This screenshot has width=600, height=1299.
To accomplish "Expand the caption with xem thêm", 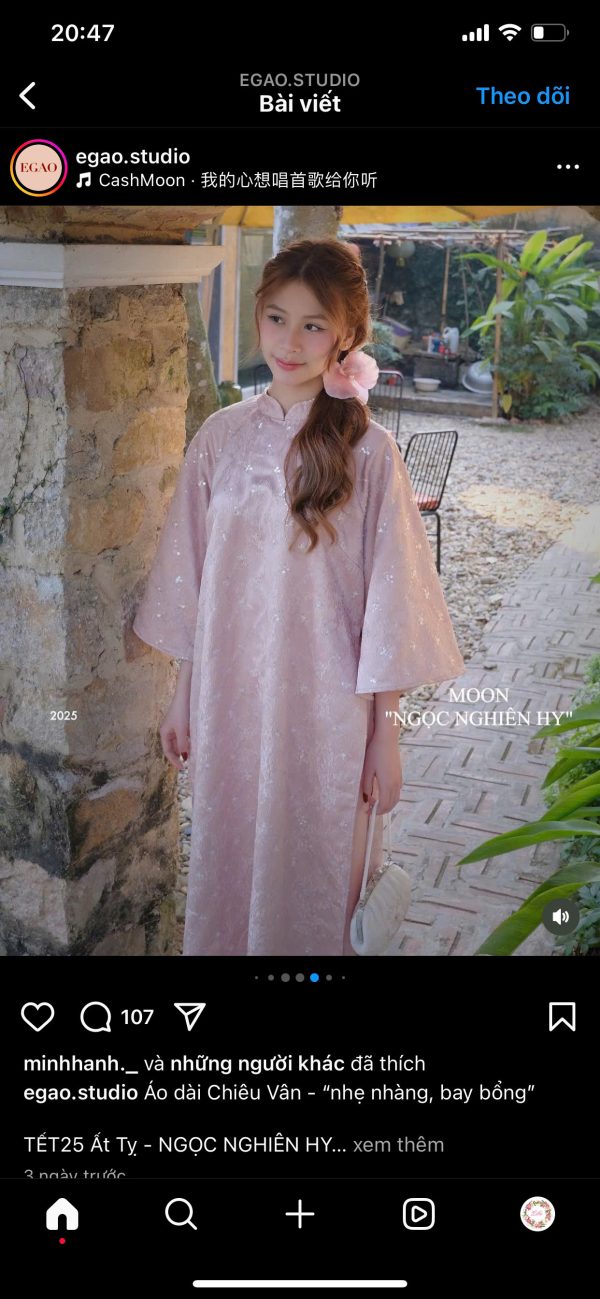I will (398, 1145).
